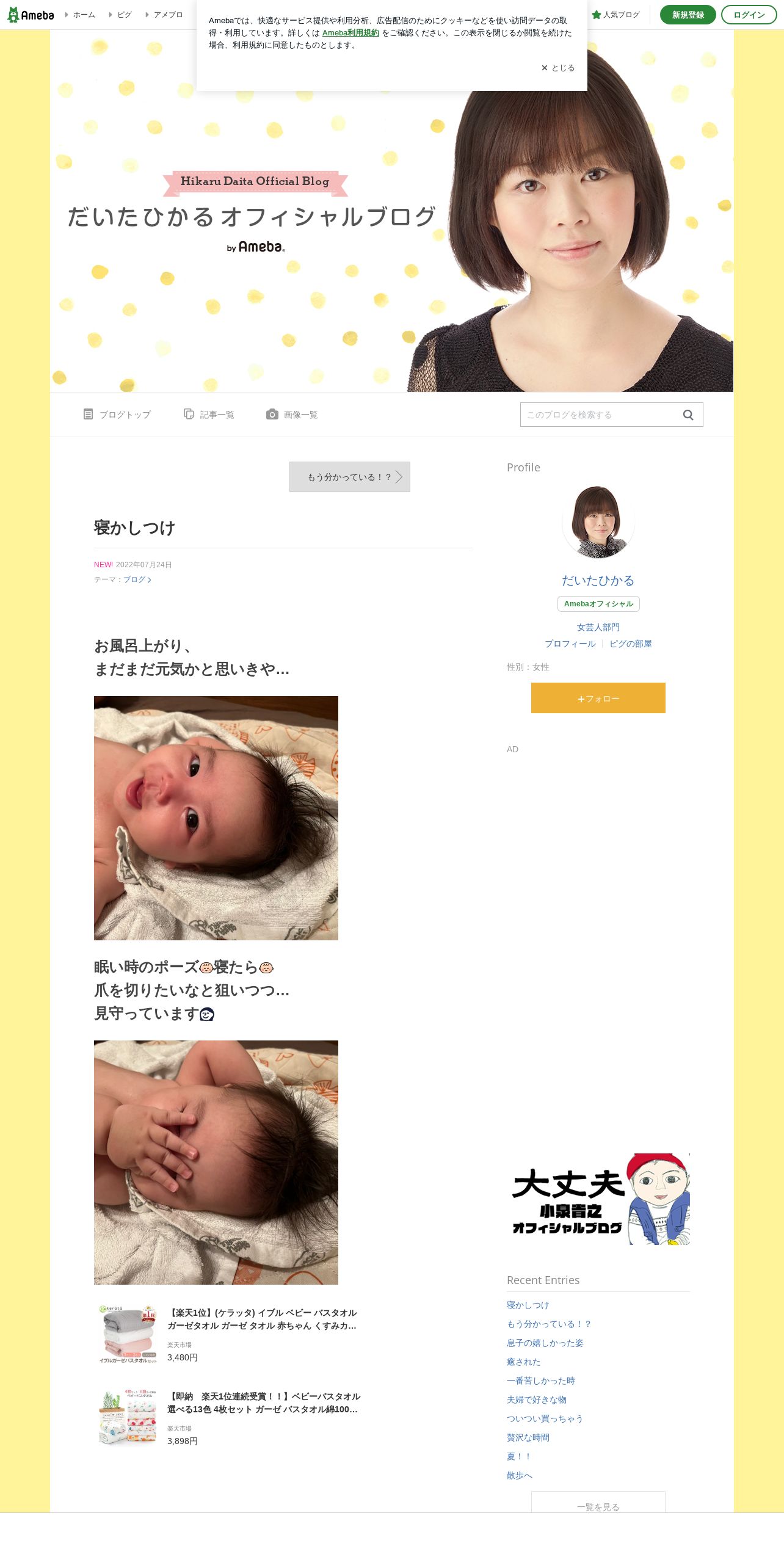The width and height of the screenshot is (784, 1568).
Task: Open the Ameba利用規約 terms link
Action: click(x=350, y=33)
